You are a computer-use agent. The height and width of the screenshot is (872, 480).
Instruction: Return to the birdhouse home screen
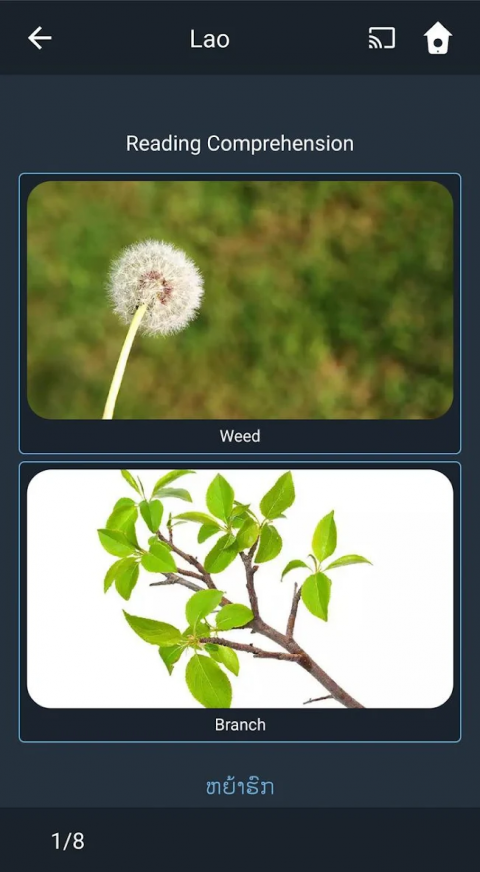coord(438,38)
